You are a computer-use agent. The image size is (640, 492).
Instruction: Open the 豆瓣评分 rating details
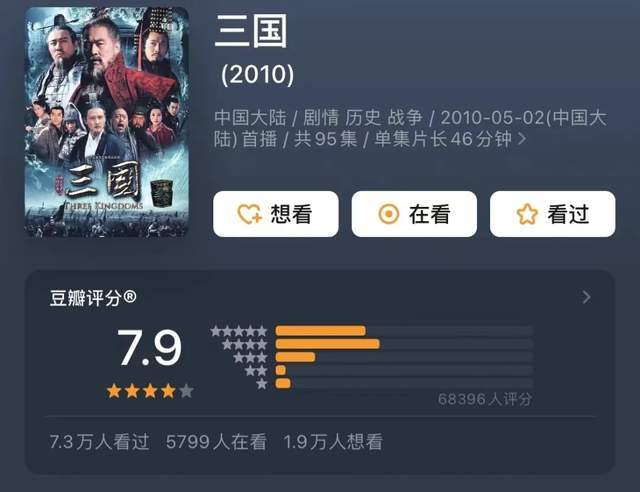point(586,297)
